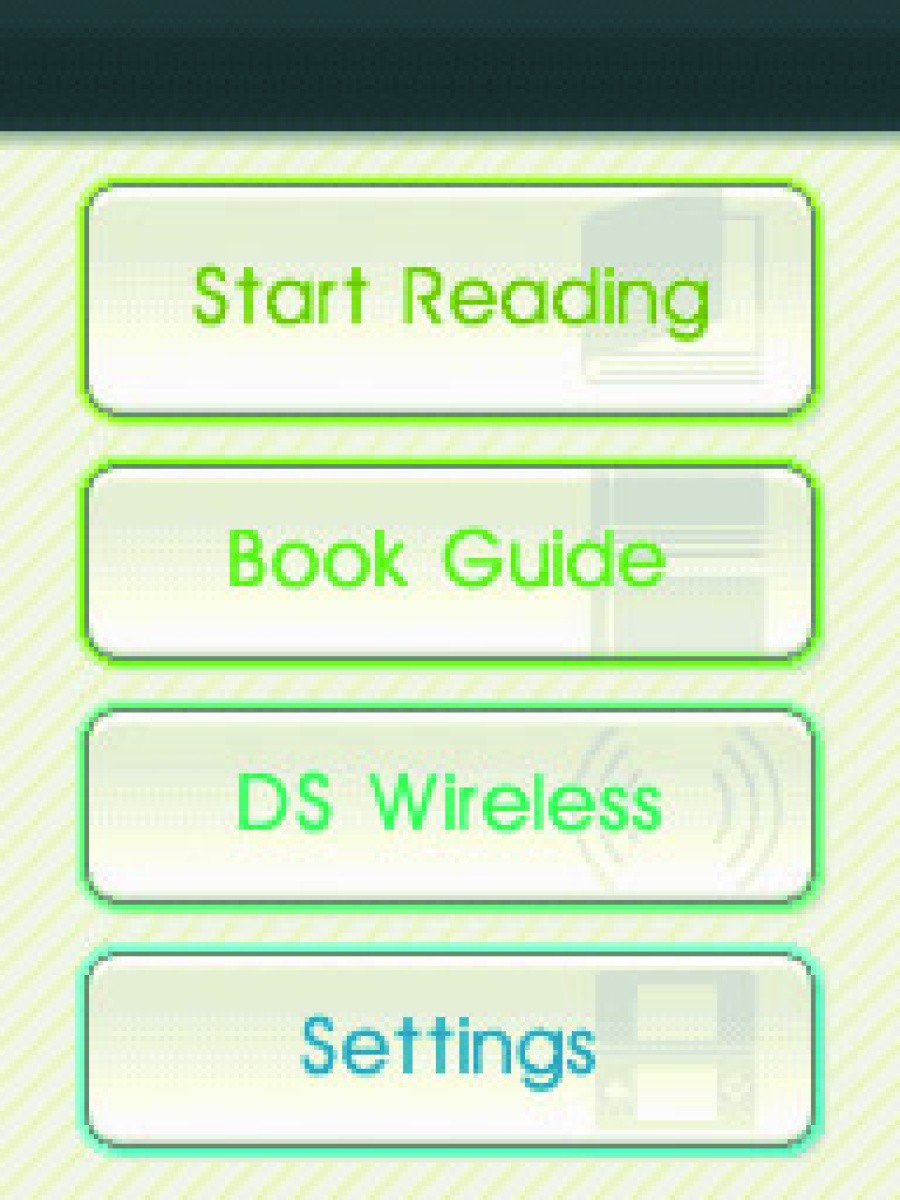Start a DS Wireless session

click(450, 803)
